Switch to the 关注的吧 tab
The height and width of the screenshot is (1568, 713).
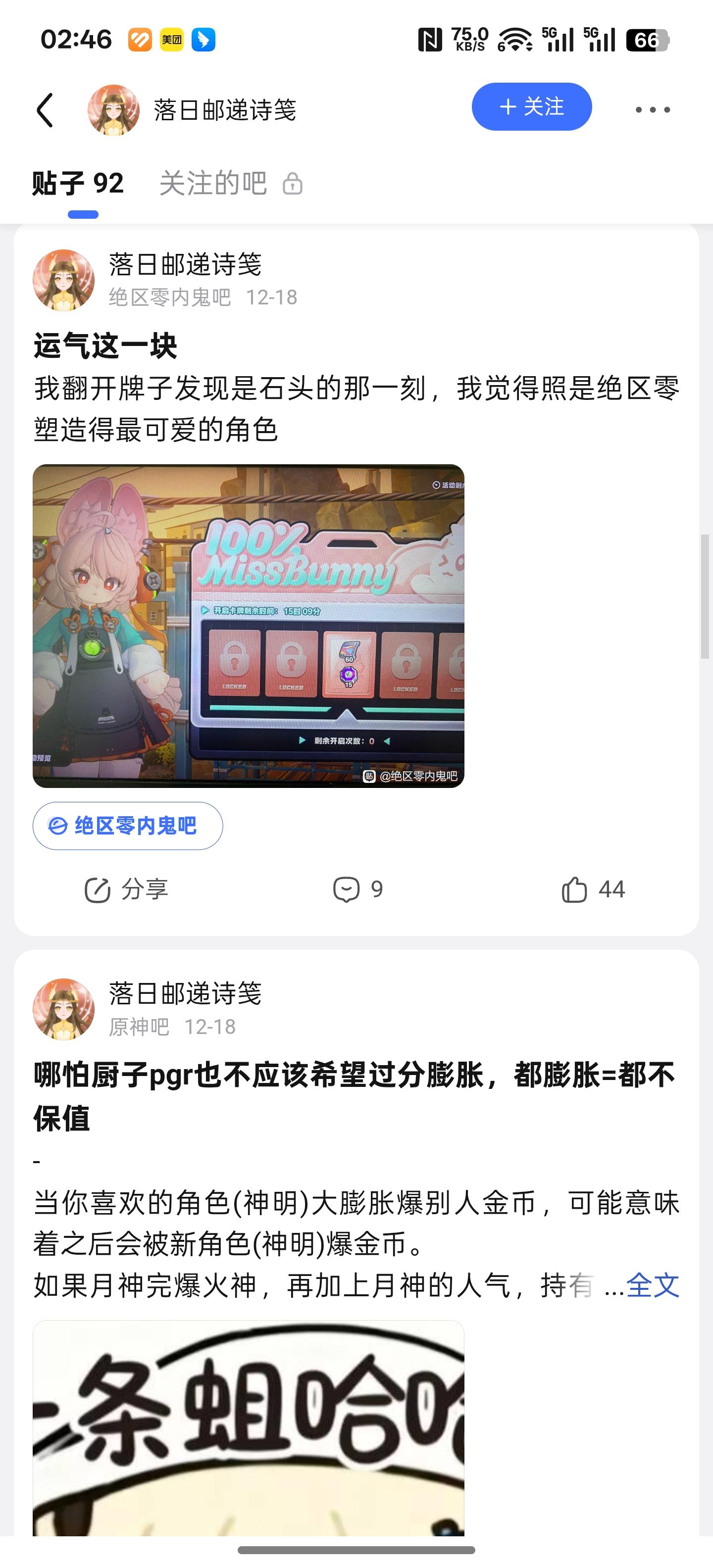(x=213, y=183)
